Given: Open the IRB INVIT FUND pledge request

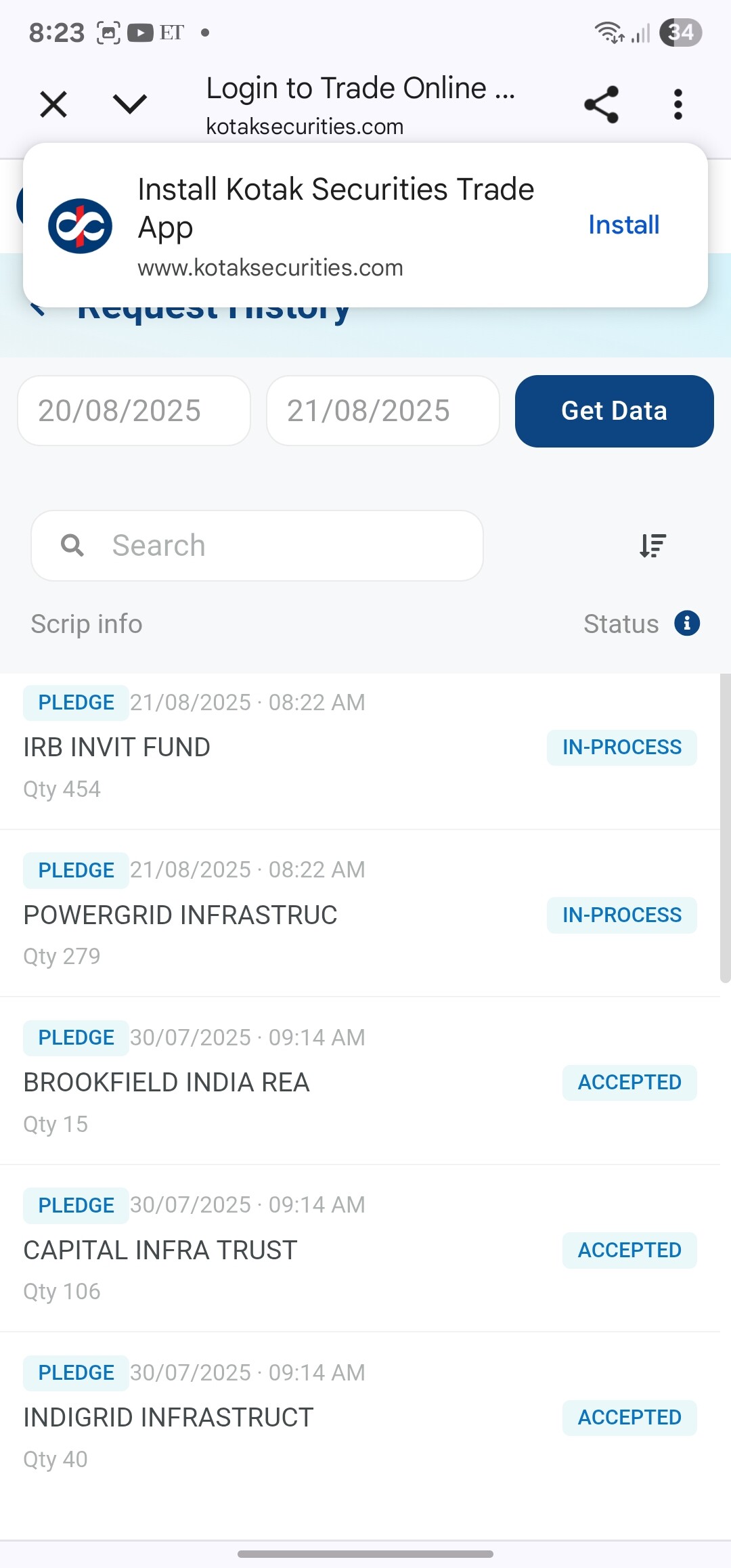Looking at the screenshot, I should tap(271, 748).
